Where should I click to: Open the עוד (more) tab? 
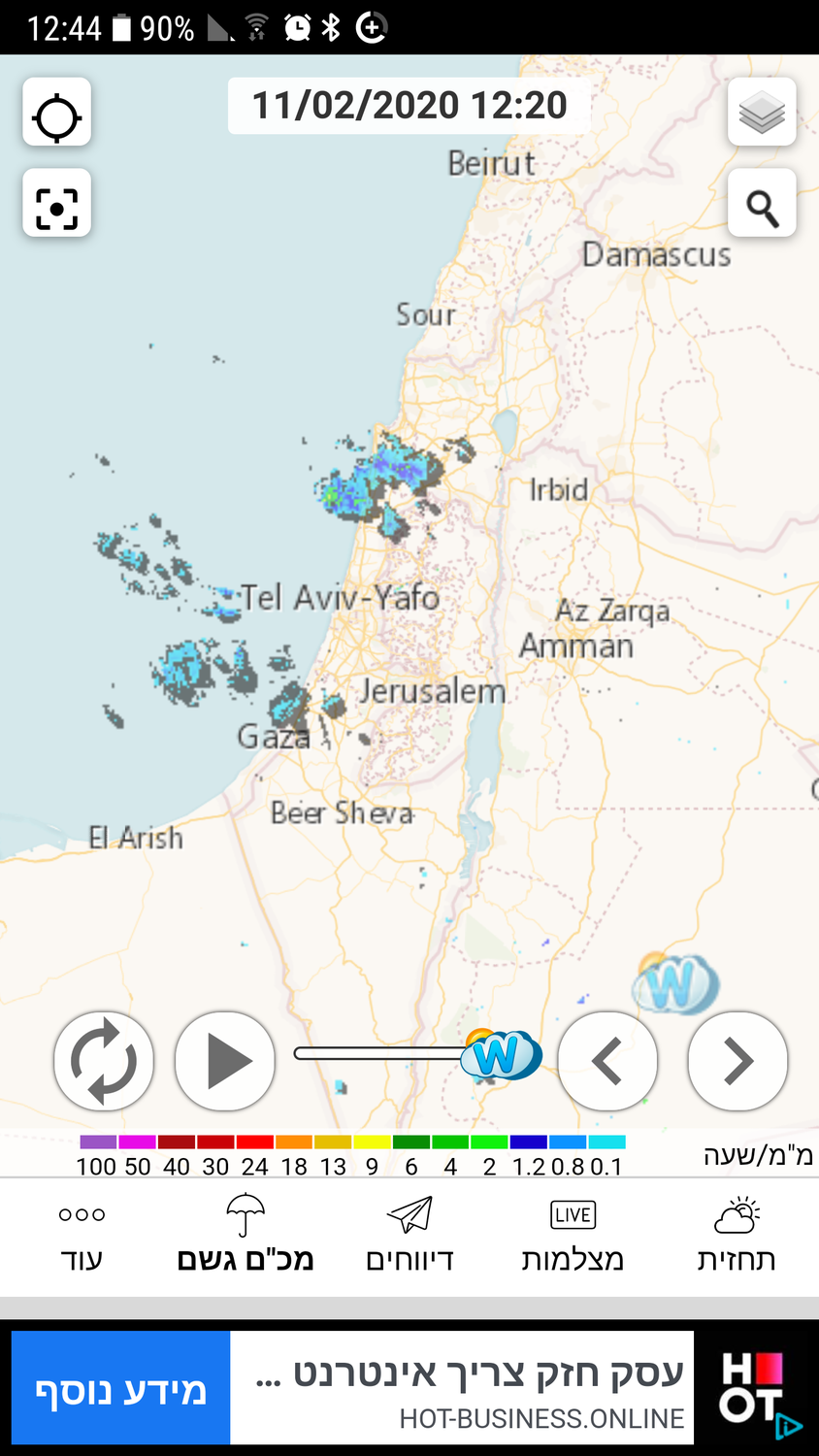coord(82,1237)
